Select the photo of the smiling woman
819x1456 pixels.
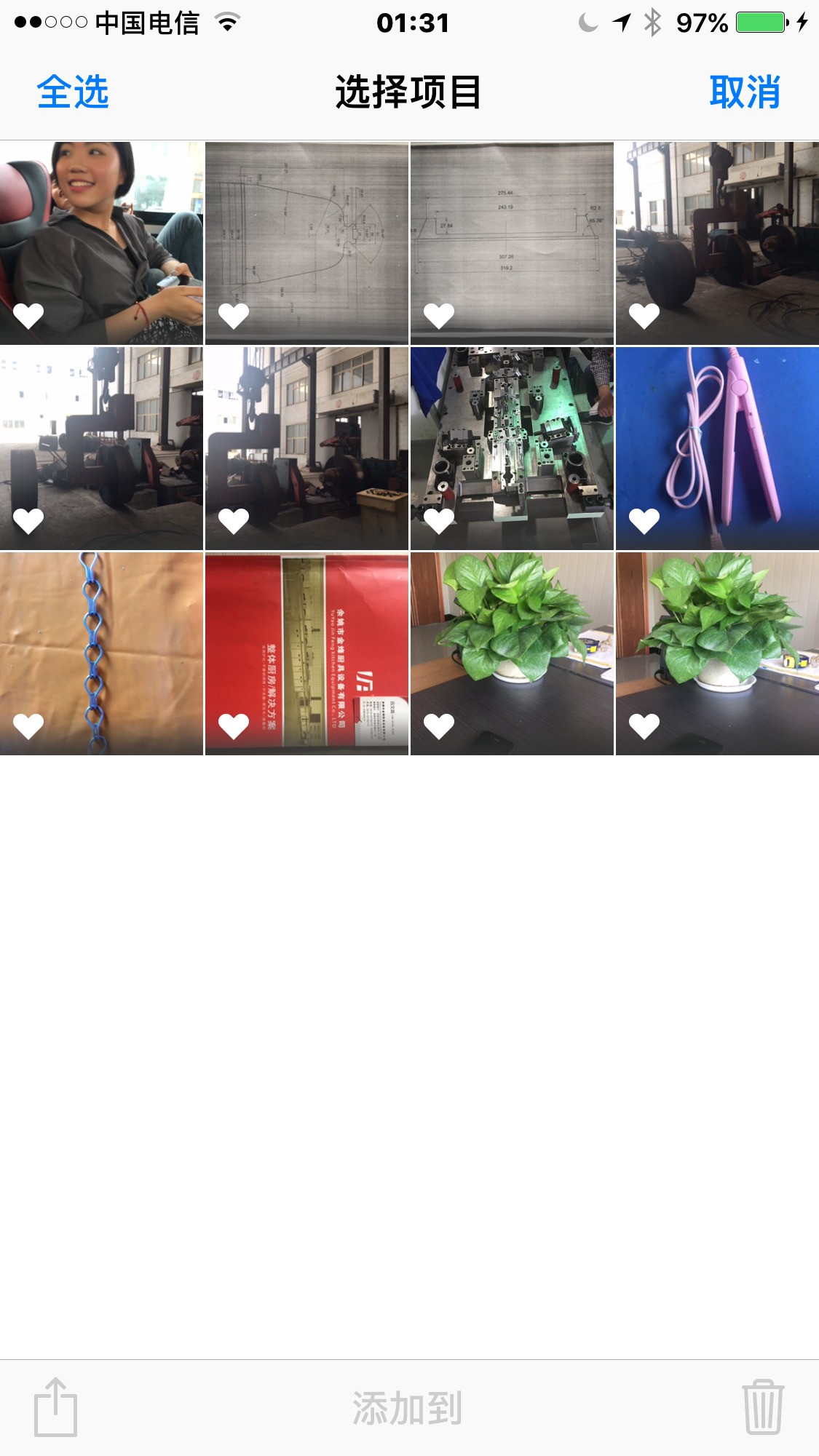pos(101,243)
